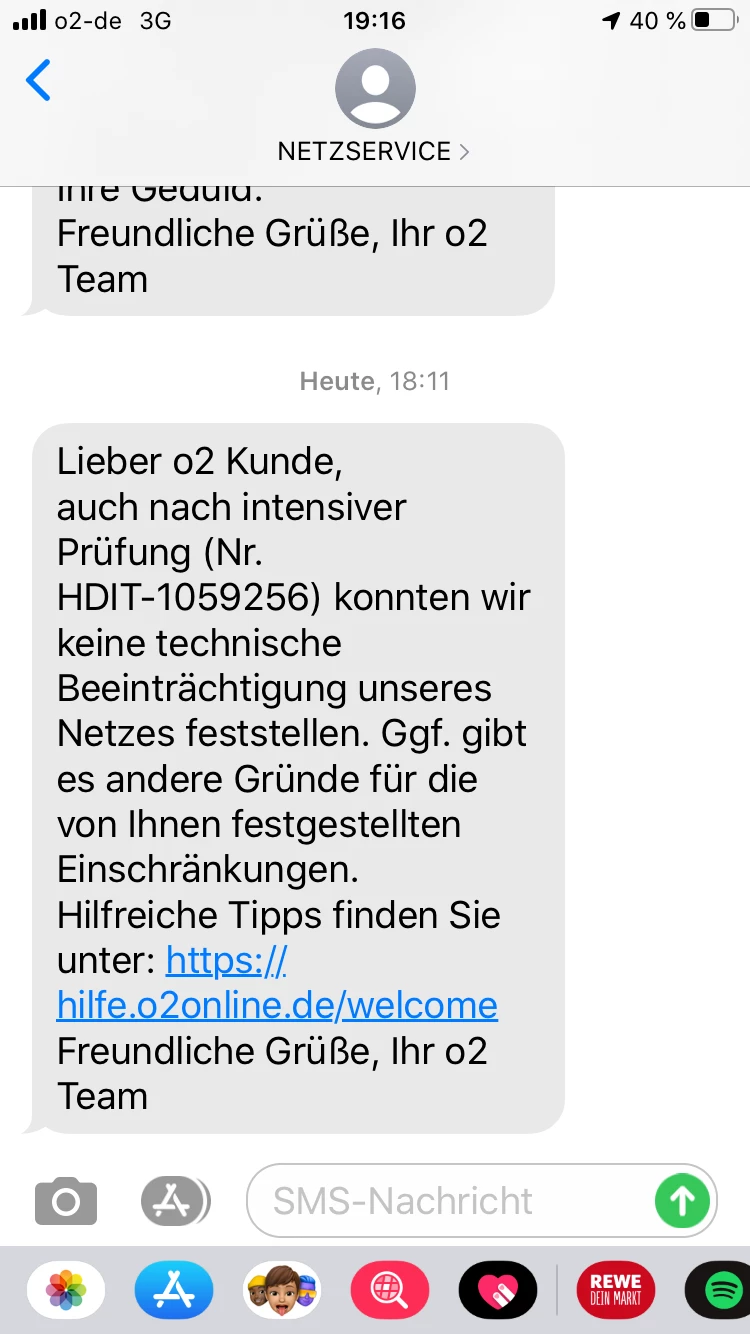
Task: Send the message with the green arrow
Action: click(x=682, y=1201)
